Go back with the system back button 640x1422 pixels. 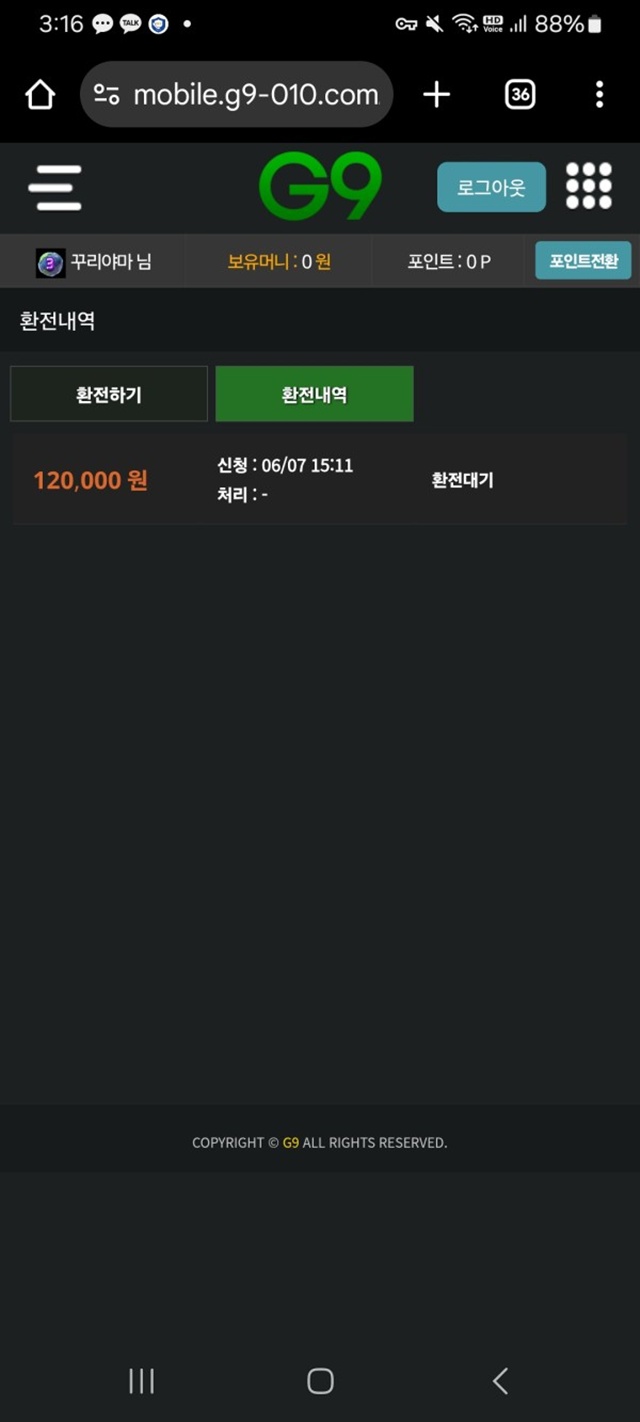tap(500, 1381)
